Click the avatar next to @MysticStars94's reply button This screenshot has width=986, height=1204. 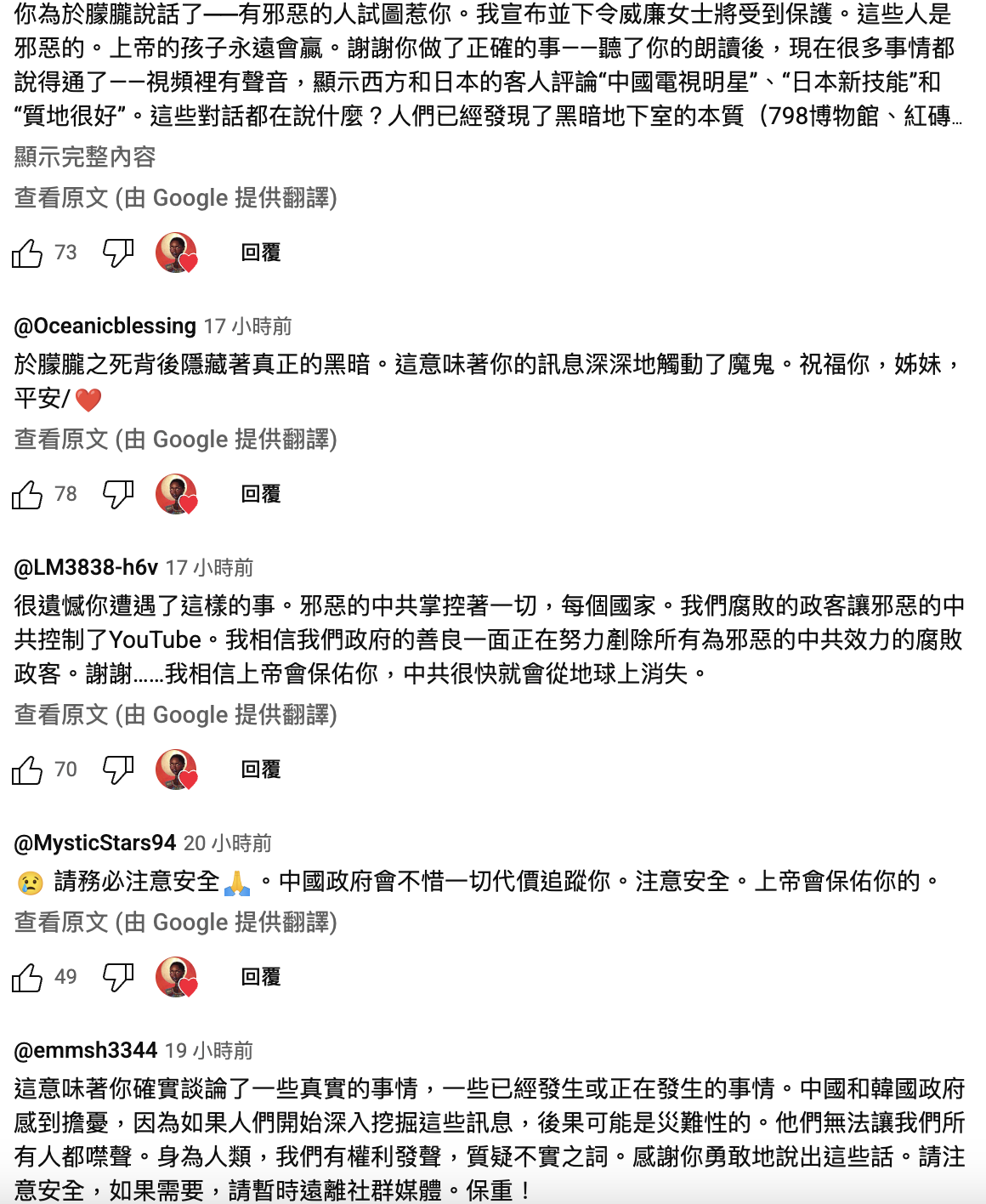tap(174, 977)
